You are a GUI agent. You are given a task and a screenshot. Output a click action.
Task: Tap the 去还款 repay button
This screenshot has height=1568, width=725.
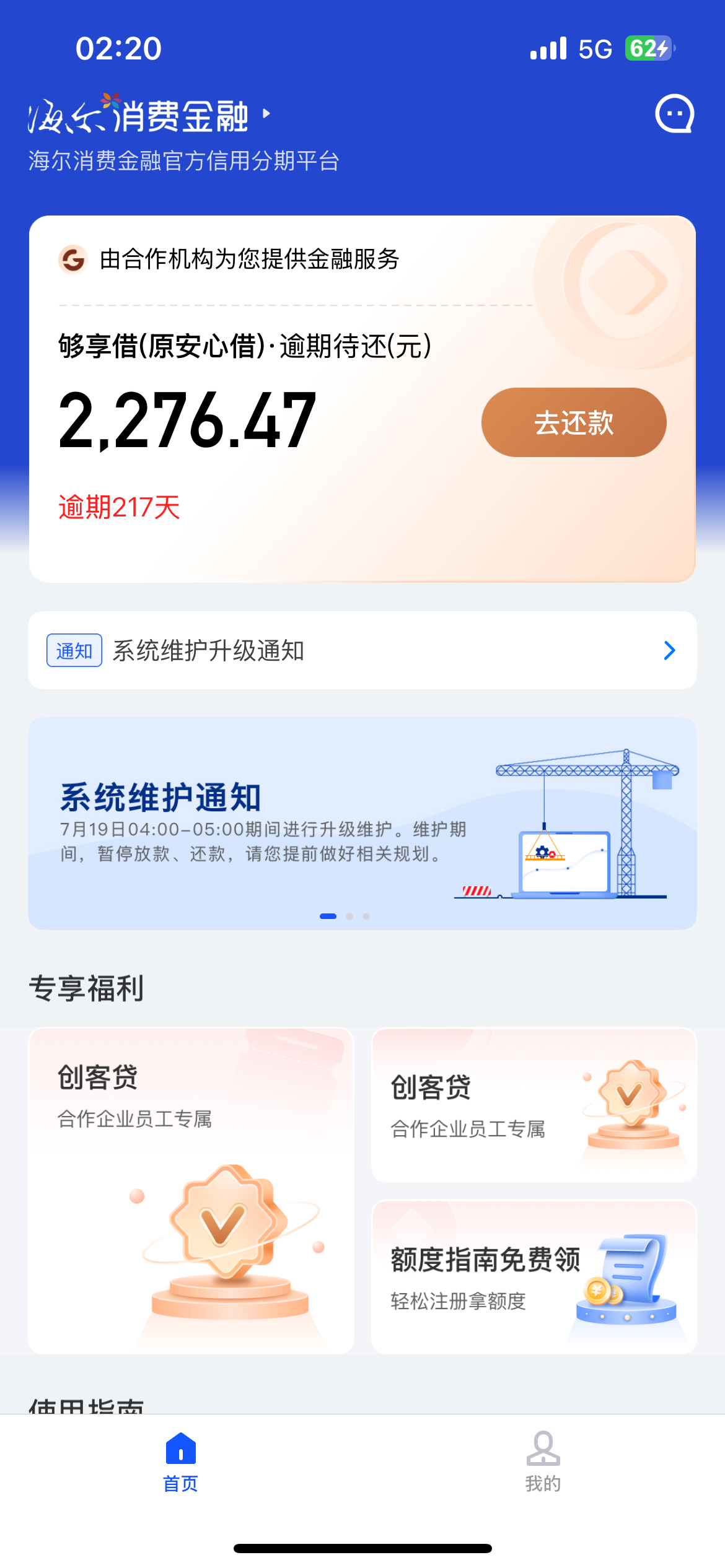tap(574, 423)
